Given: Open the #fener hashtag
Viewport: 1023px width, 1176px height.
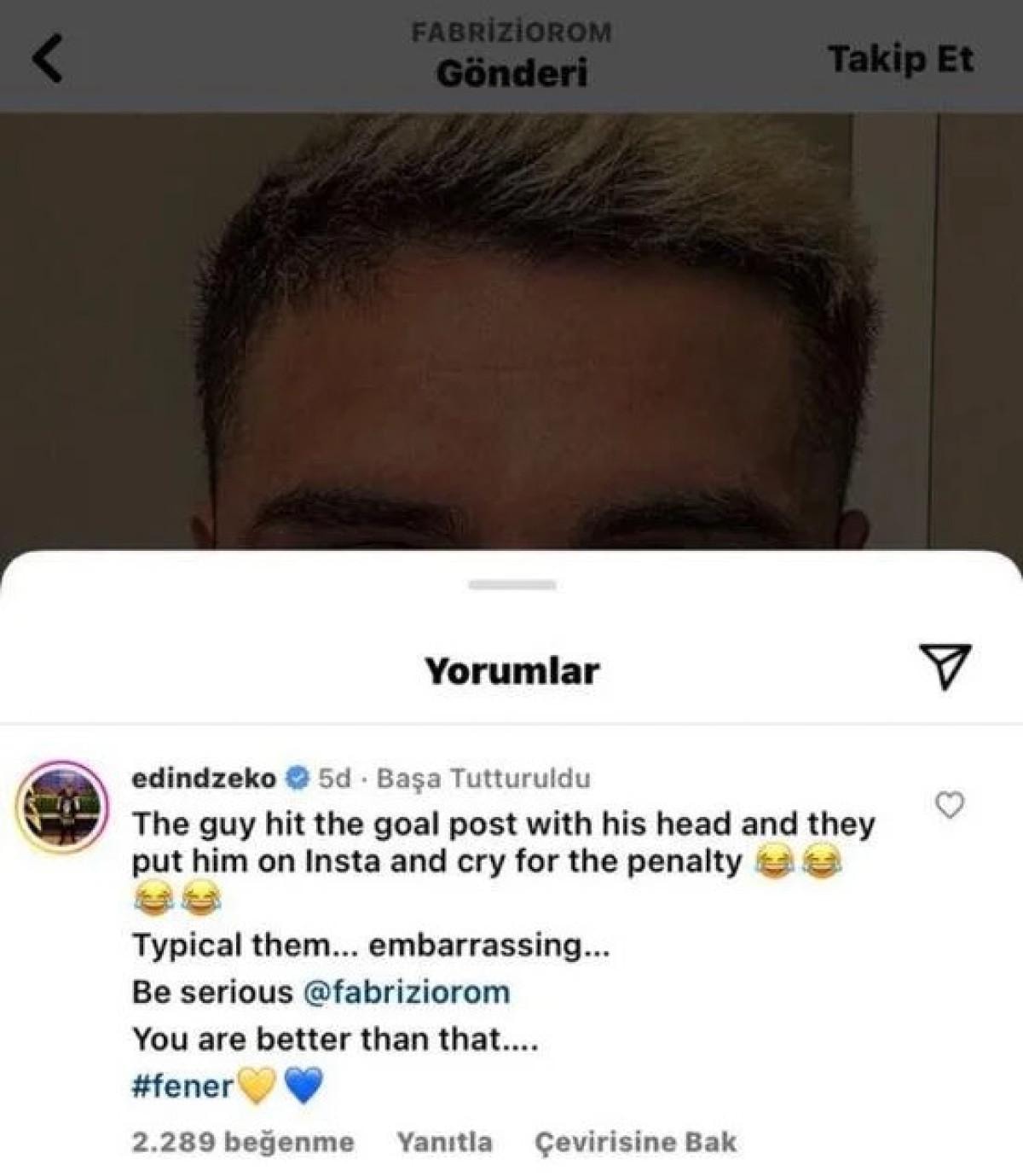Looking at the screenshot, I should [182, 1086].
